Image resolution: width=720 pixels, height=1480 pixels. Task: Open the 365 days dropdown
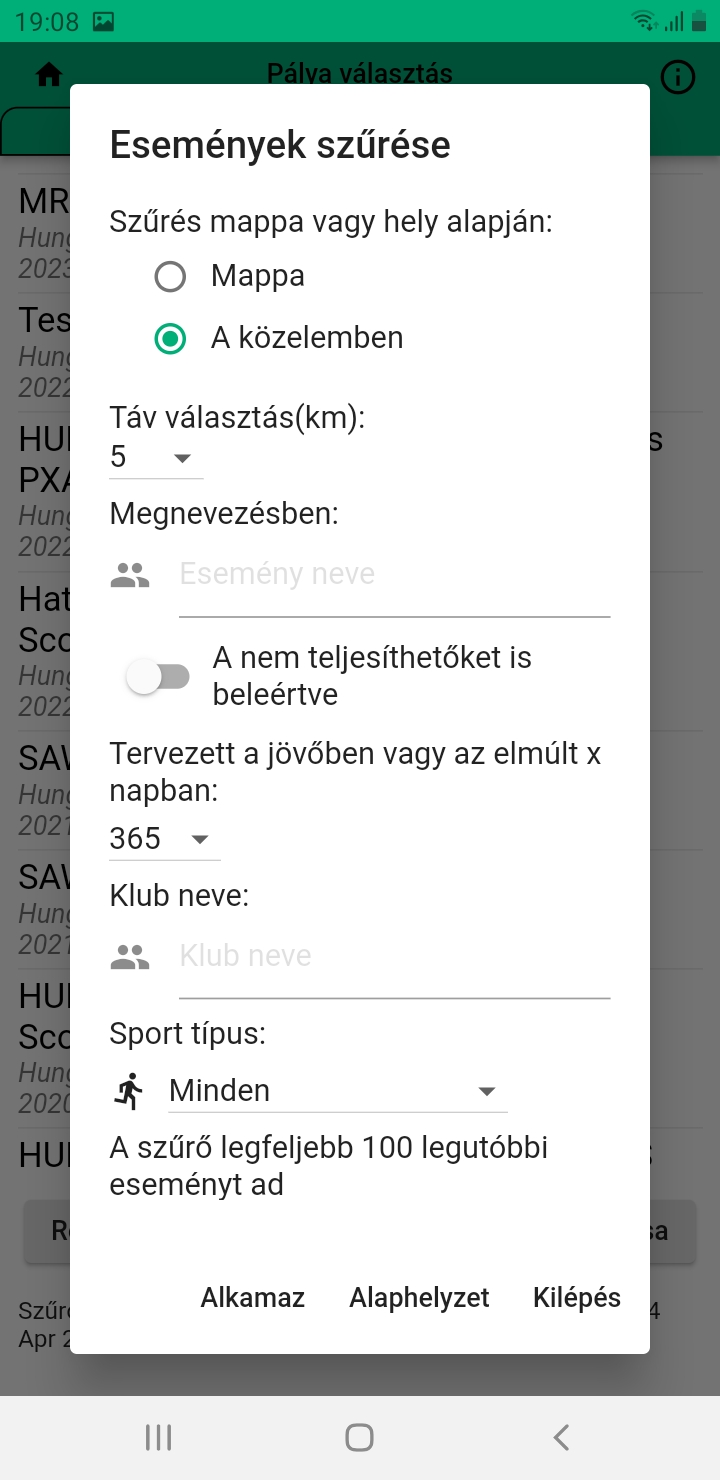tap(164, 839)
